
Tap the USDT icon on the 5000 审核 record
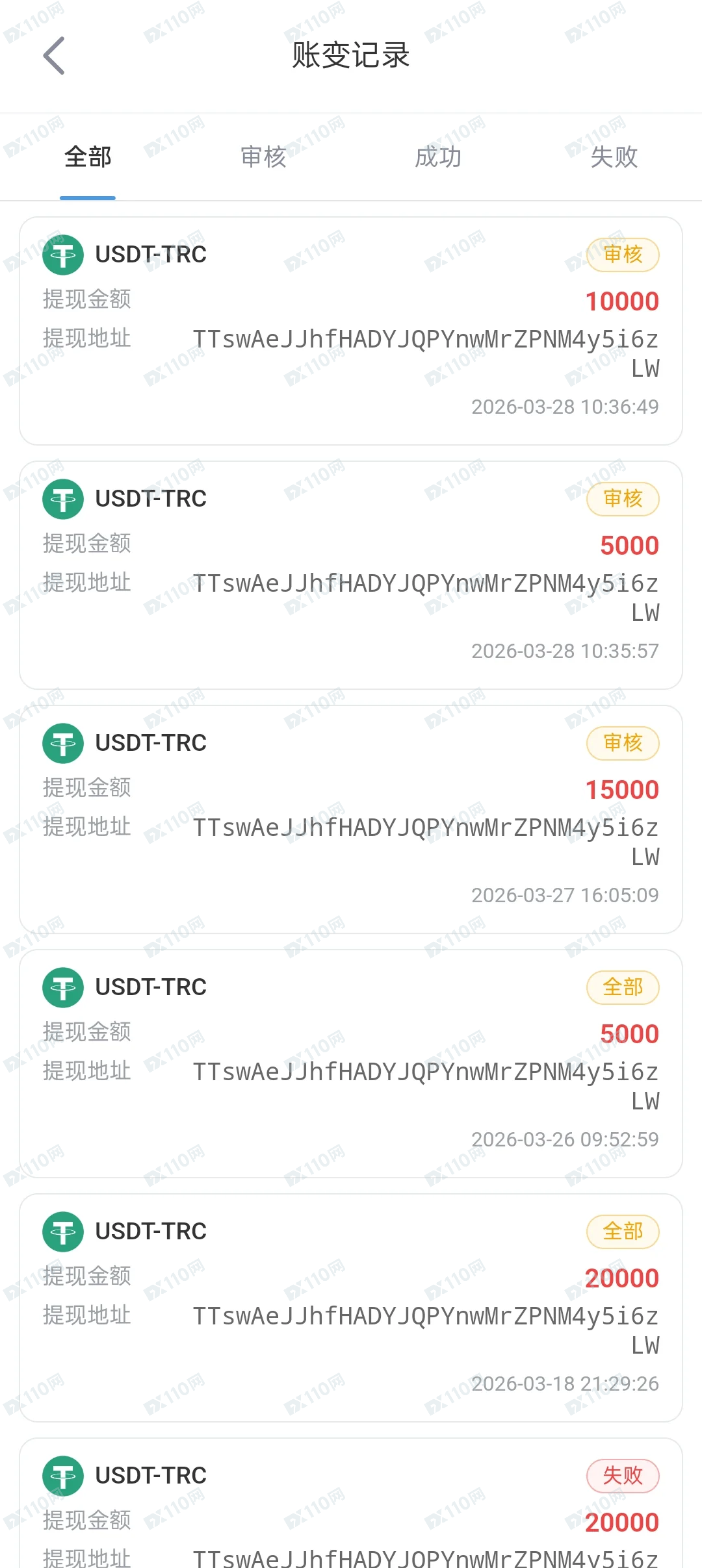[x=62, y=498]
